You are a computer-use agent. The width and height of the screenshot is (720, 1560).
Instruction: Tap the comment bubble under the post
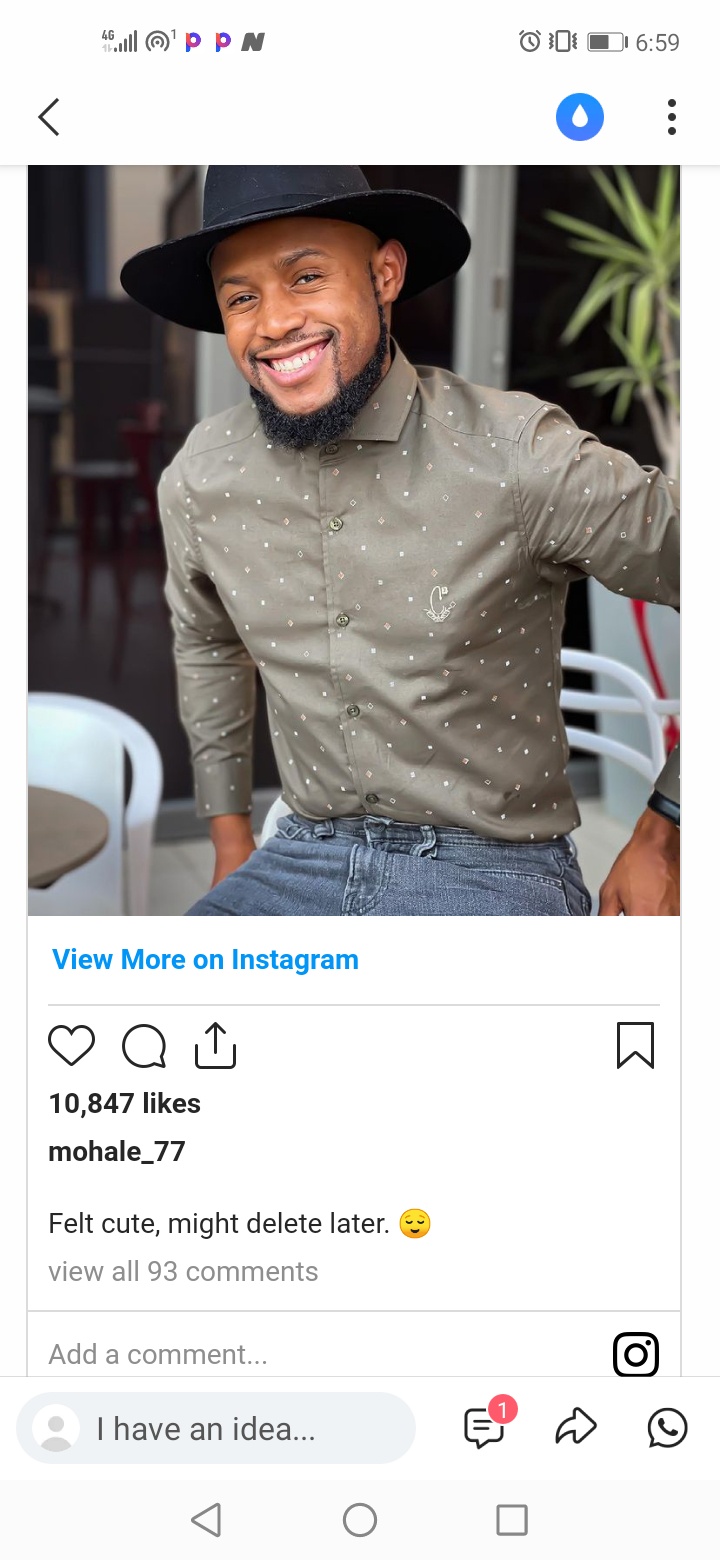[x=144, y=1046]
